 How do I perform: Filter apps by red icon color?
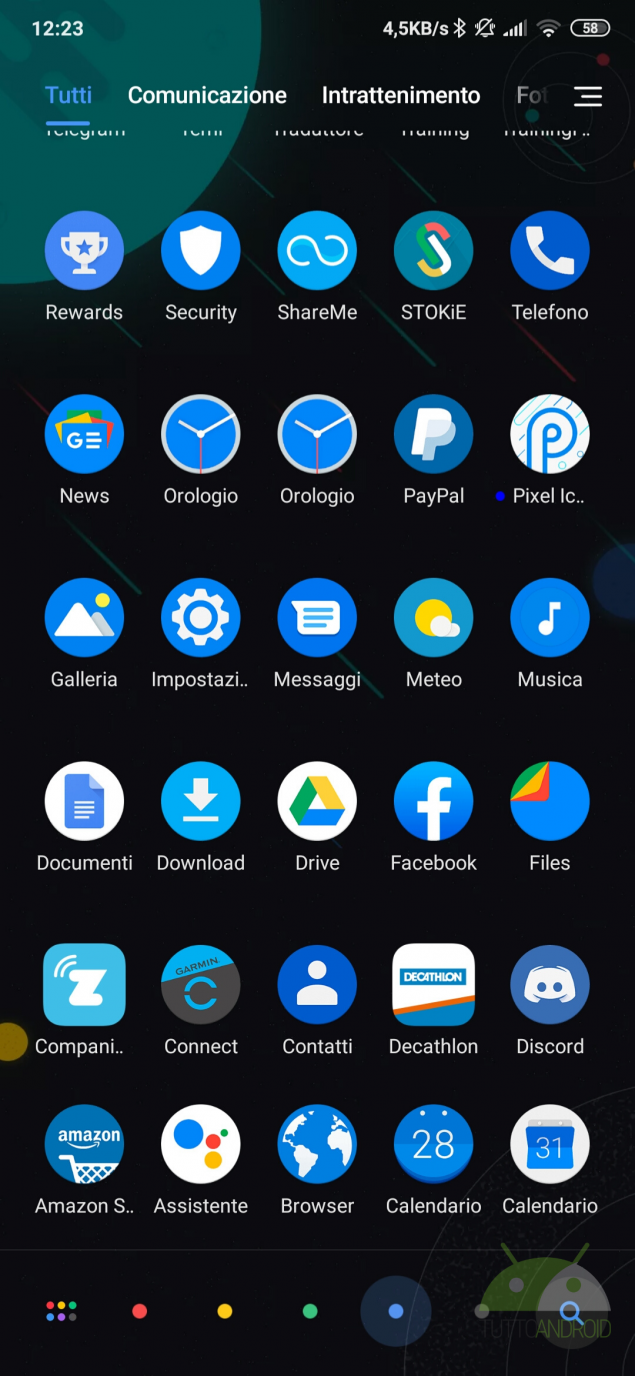click(x=140, y=1311)
